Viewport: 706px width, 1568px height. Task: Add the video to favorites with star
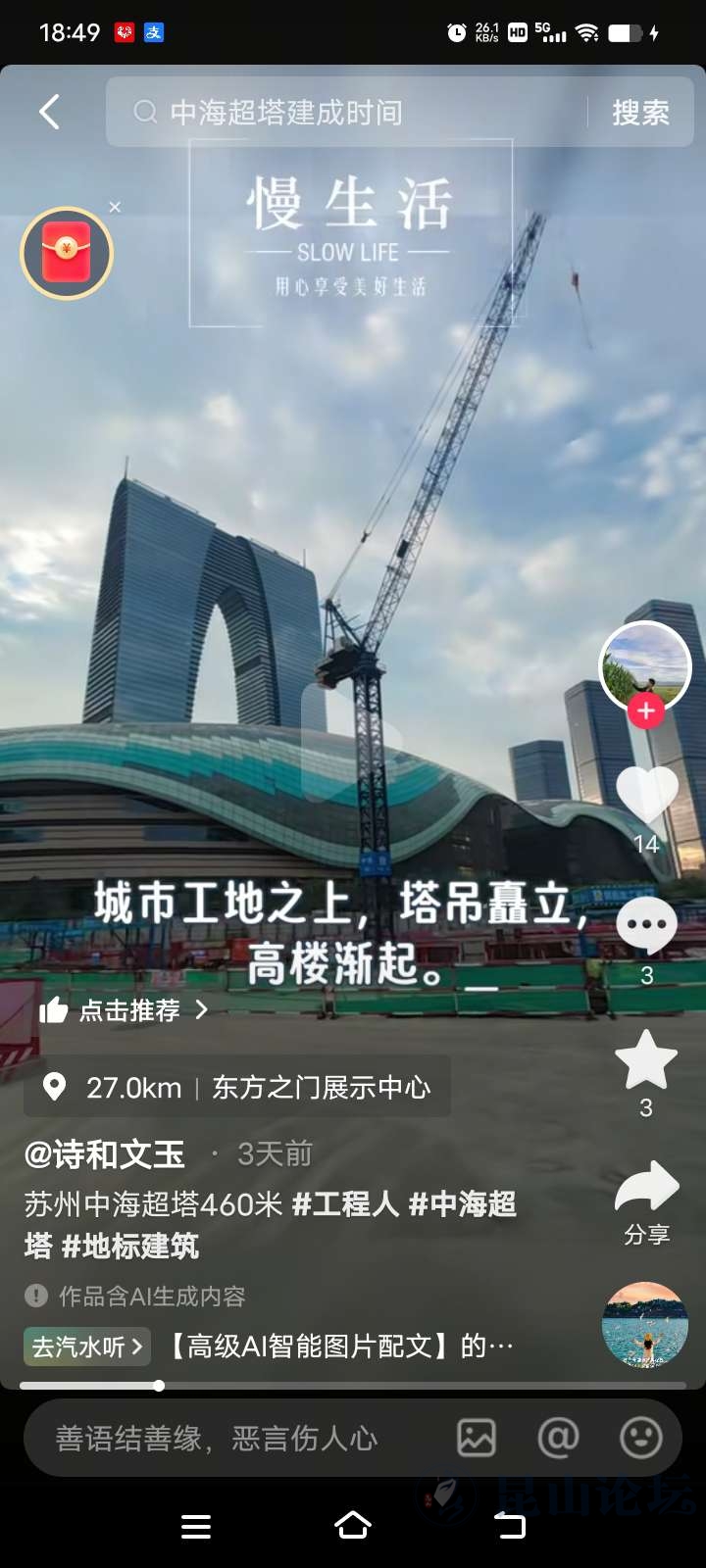coord(645,1061)
